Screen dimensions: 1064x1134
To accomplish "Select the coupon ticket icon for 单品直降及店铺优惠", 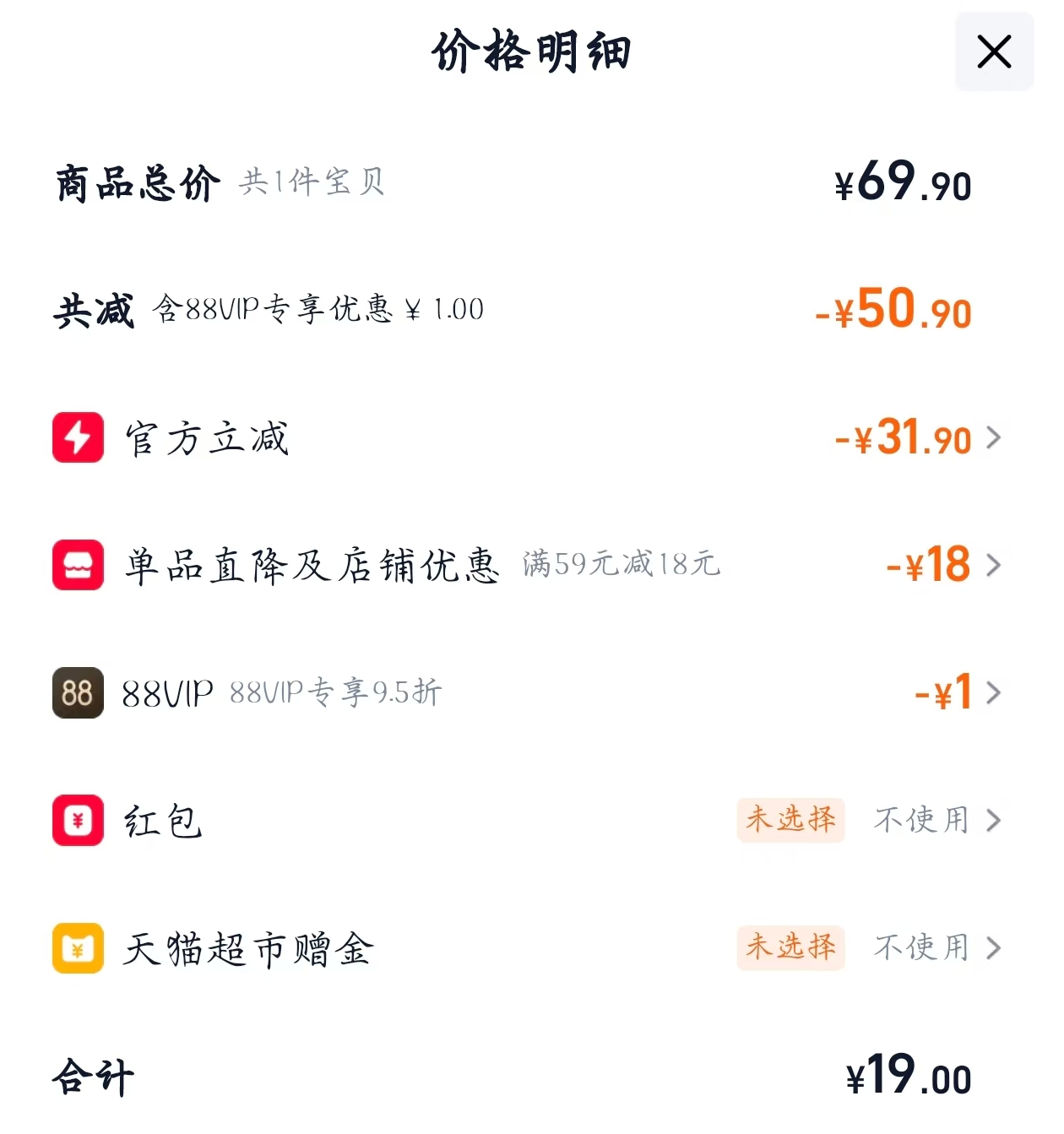I will click(x=78, y=566).
